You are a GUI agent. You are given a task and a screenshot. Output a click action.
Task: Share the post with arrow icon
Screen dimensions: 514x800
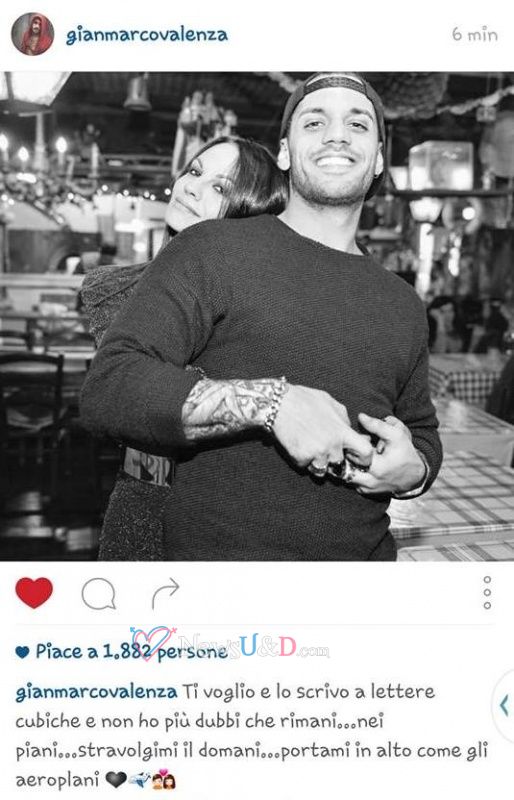click(x=166, y=593)
